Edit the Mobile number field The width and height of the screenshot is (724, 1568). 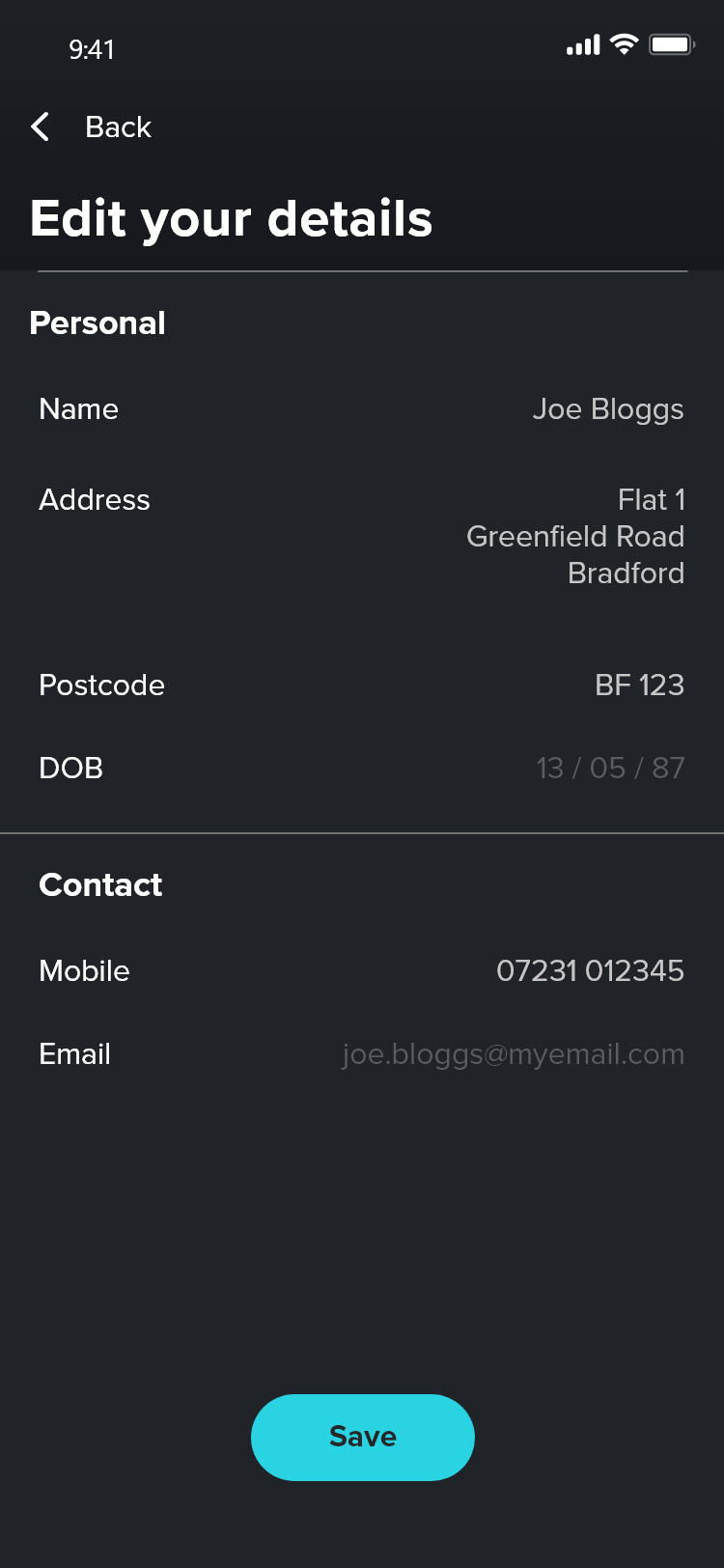[590, 971]
